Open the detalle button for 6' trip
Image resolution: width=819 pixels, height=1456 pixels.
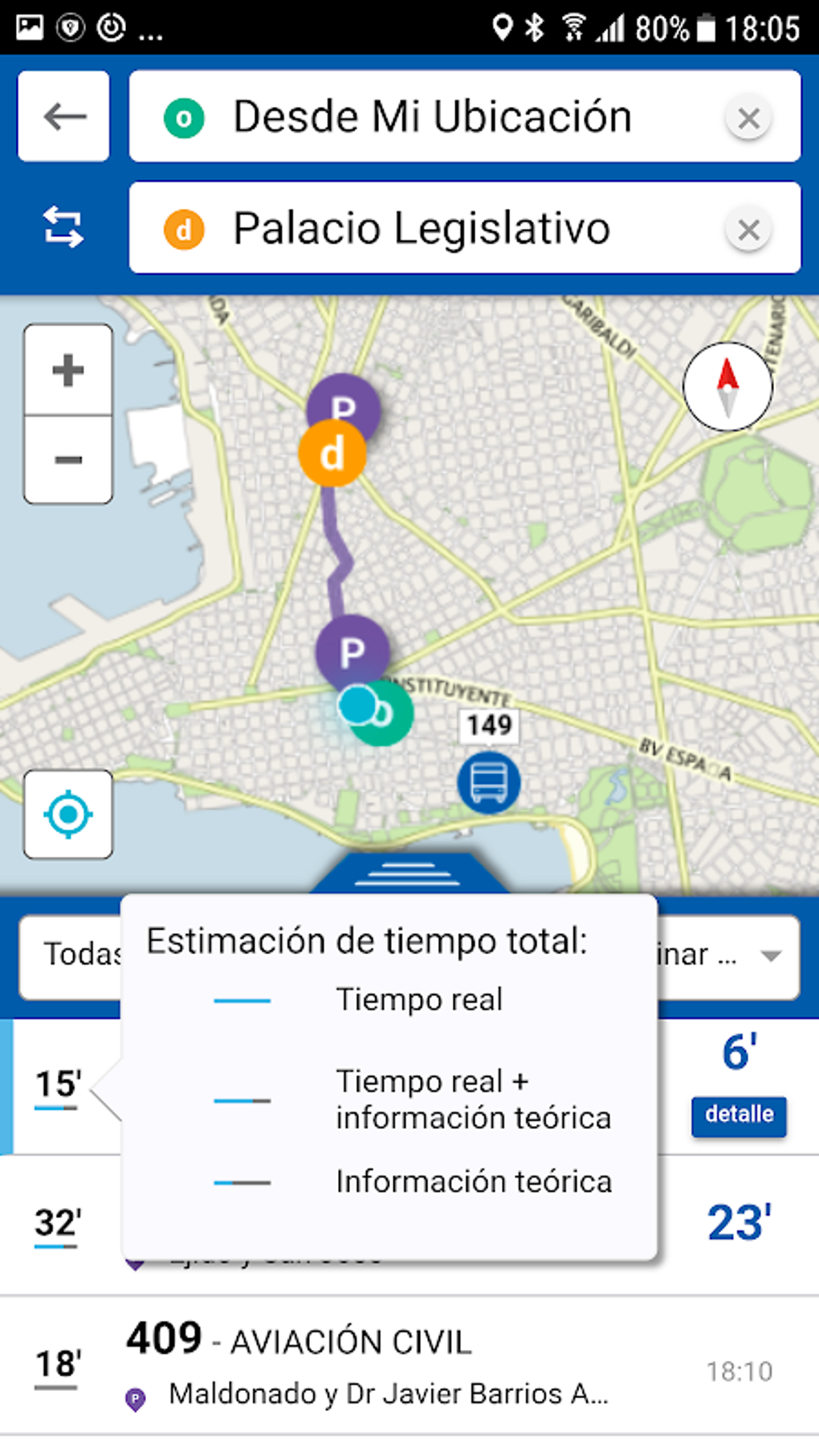(x=739, y=1115)
